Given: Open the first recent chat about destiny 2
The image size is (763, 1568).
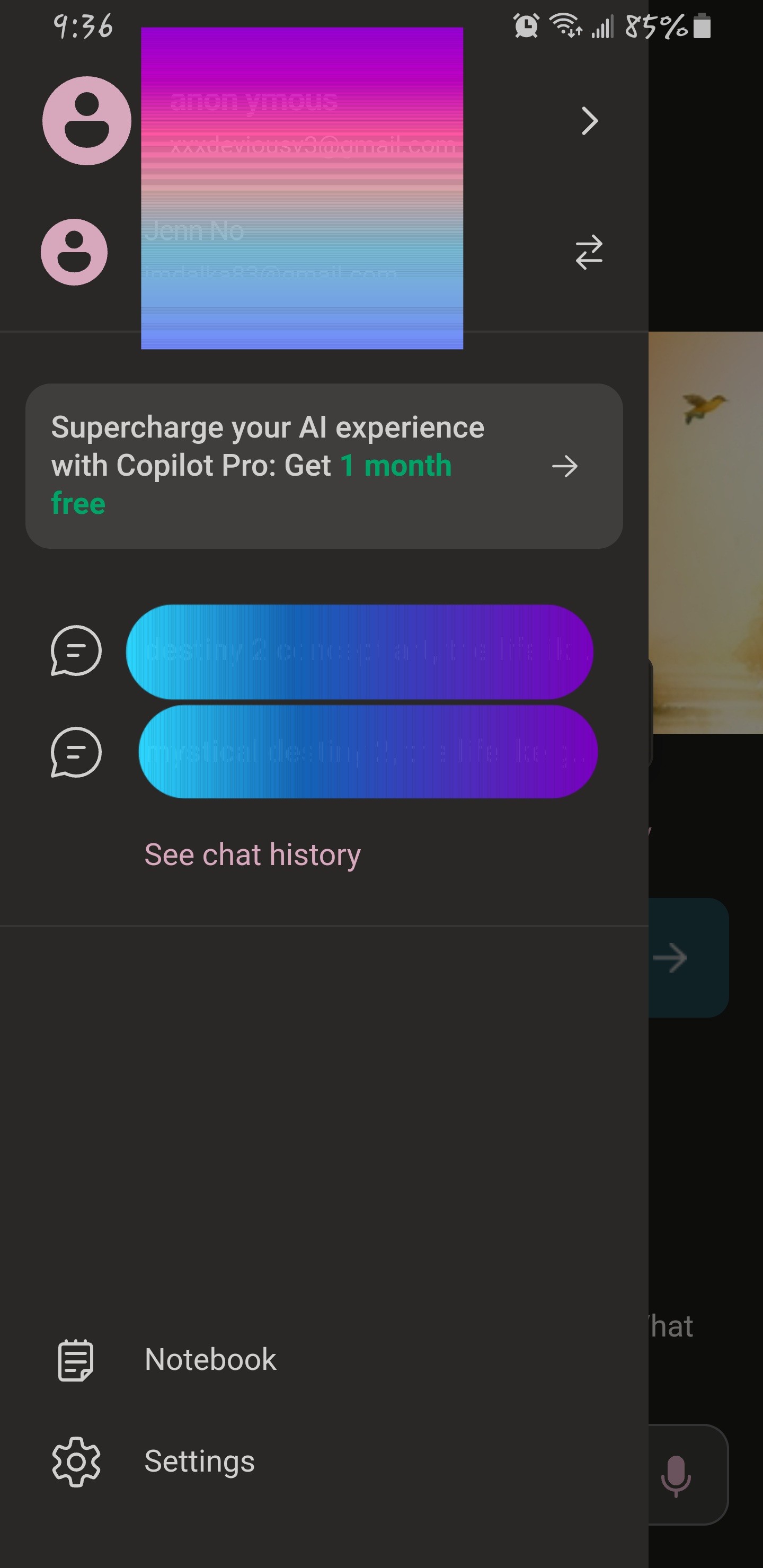Looking at the screenshot, I should click(359, 652).
